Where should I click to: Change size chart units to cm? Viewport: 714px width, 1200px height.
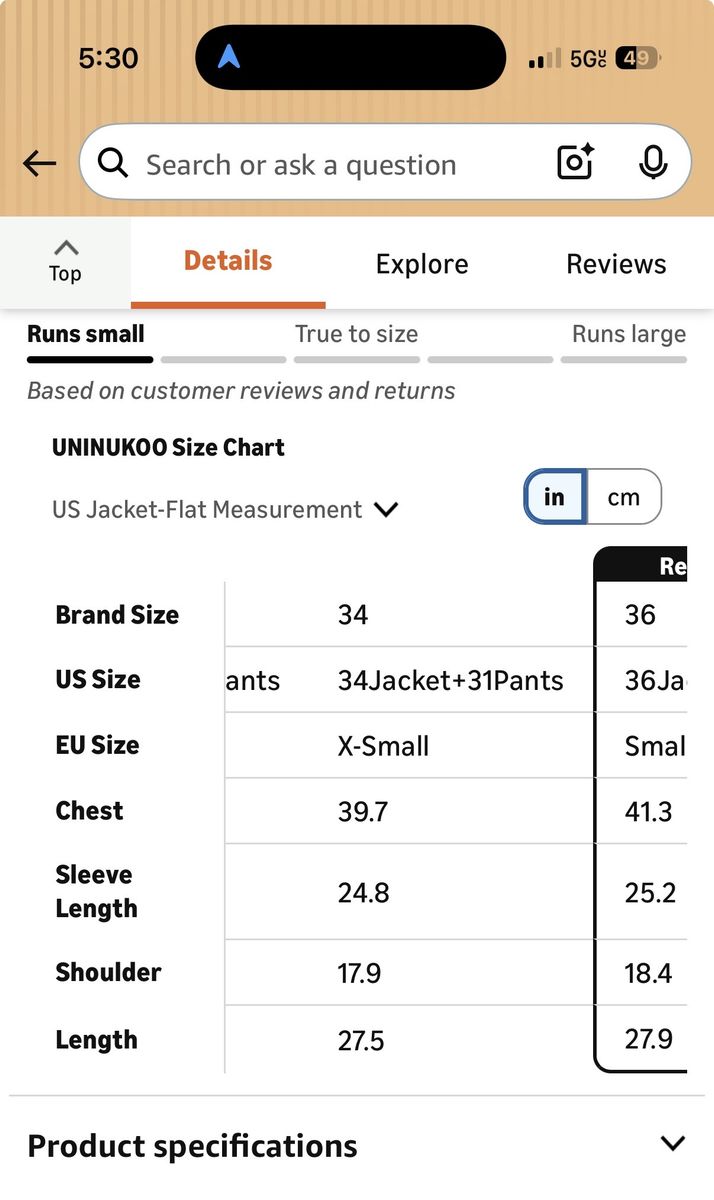pyautogui.click(x=623, y=497)
